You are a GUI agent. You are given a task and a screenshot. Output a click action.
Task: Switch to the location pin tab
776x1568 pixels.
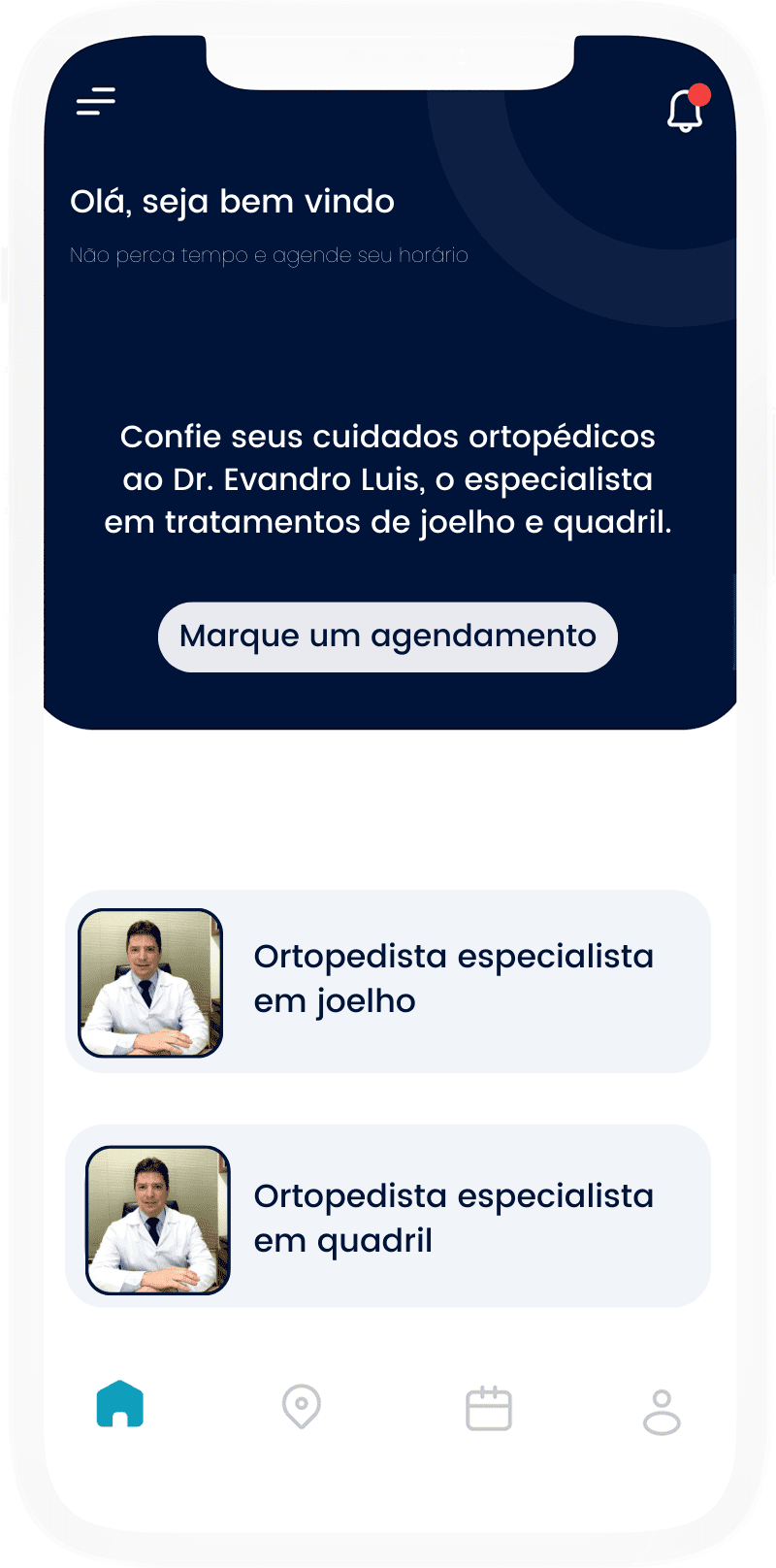click(x=302, y=1406)
